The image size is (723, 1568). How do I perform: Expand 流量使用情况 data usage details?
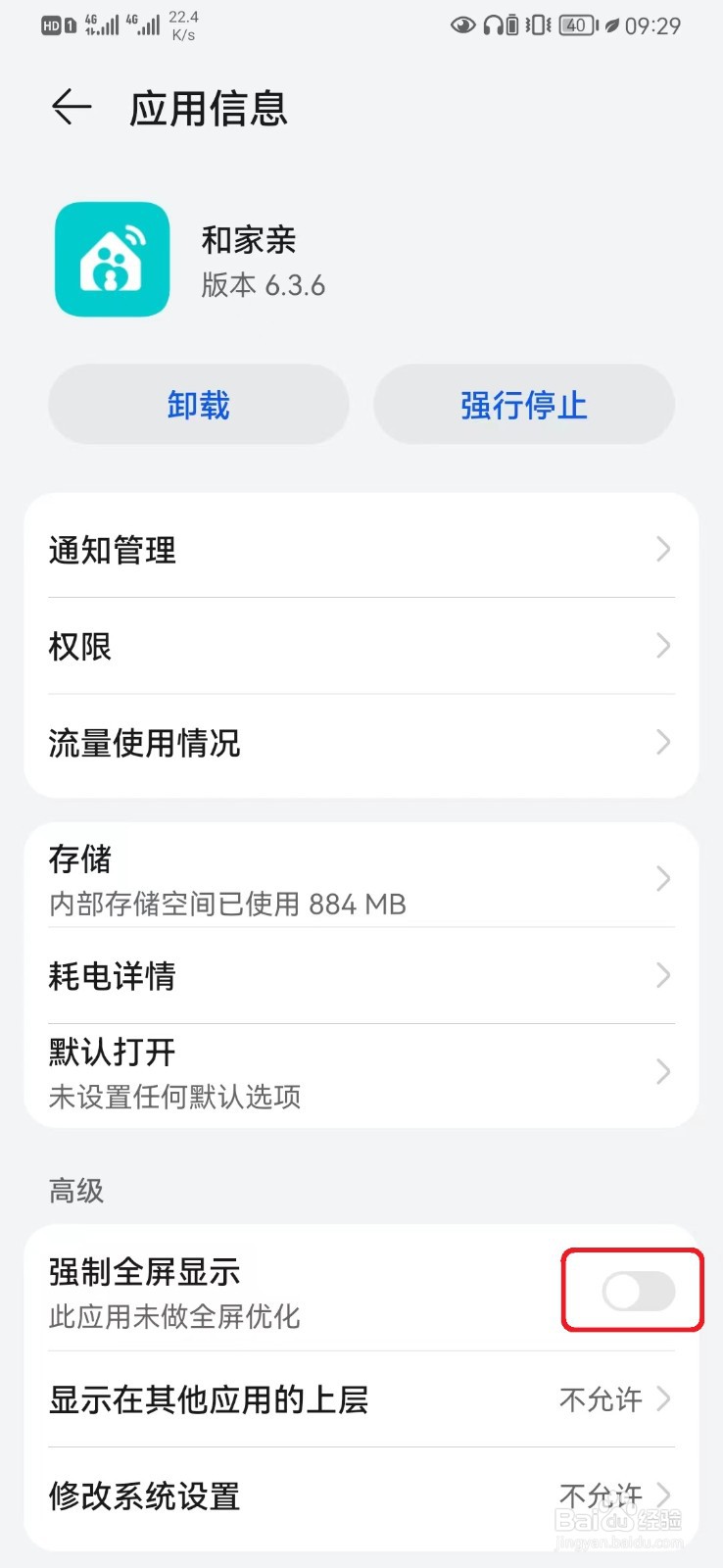[x=361, y=743]
